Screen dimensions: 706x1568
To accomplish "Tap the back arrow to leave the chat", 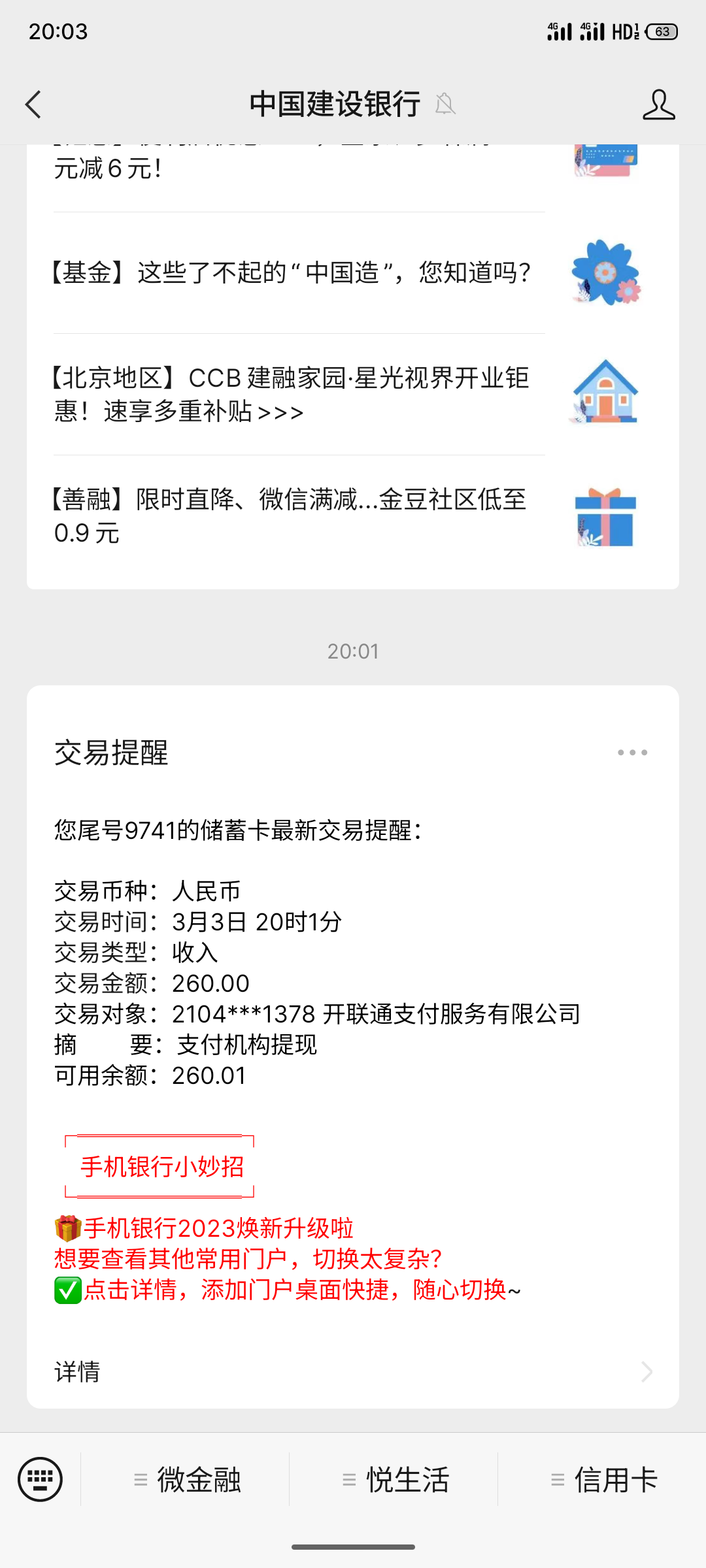I will [x=33, y=105].
